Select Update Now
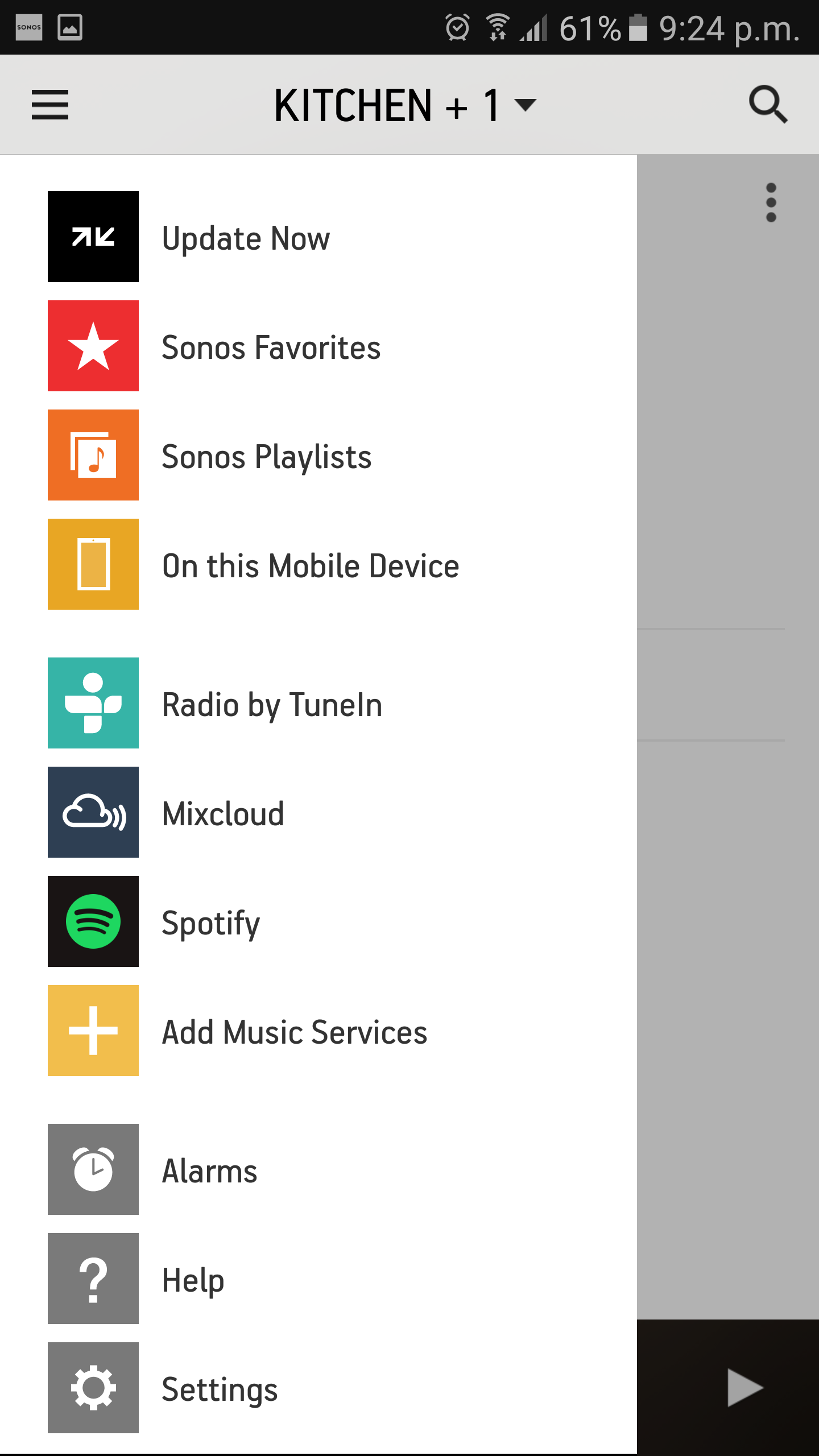Image resolution: width=819 pixels, height=1456 pixels. pyautogui.click(x=318, y=237)
